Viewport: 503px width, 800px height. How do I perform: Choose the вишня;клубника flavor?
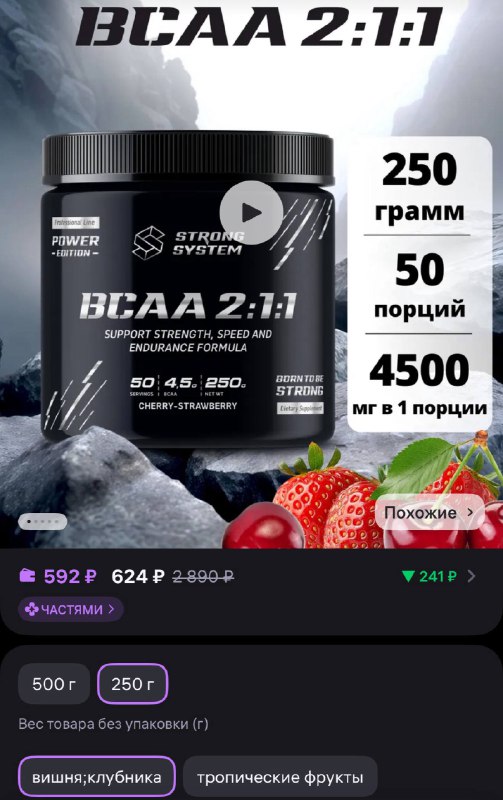point(97,777)
